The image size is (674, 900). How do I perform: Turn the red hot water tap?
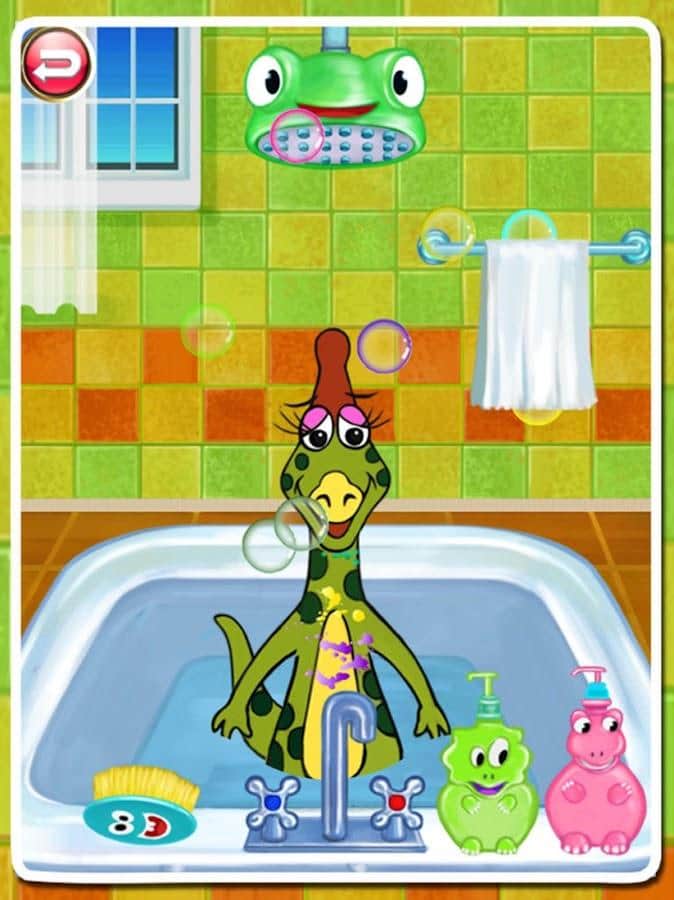click(x=396, y=803)
